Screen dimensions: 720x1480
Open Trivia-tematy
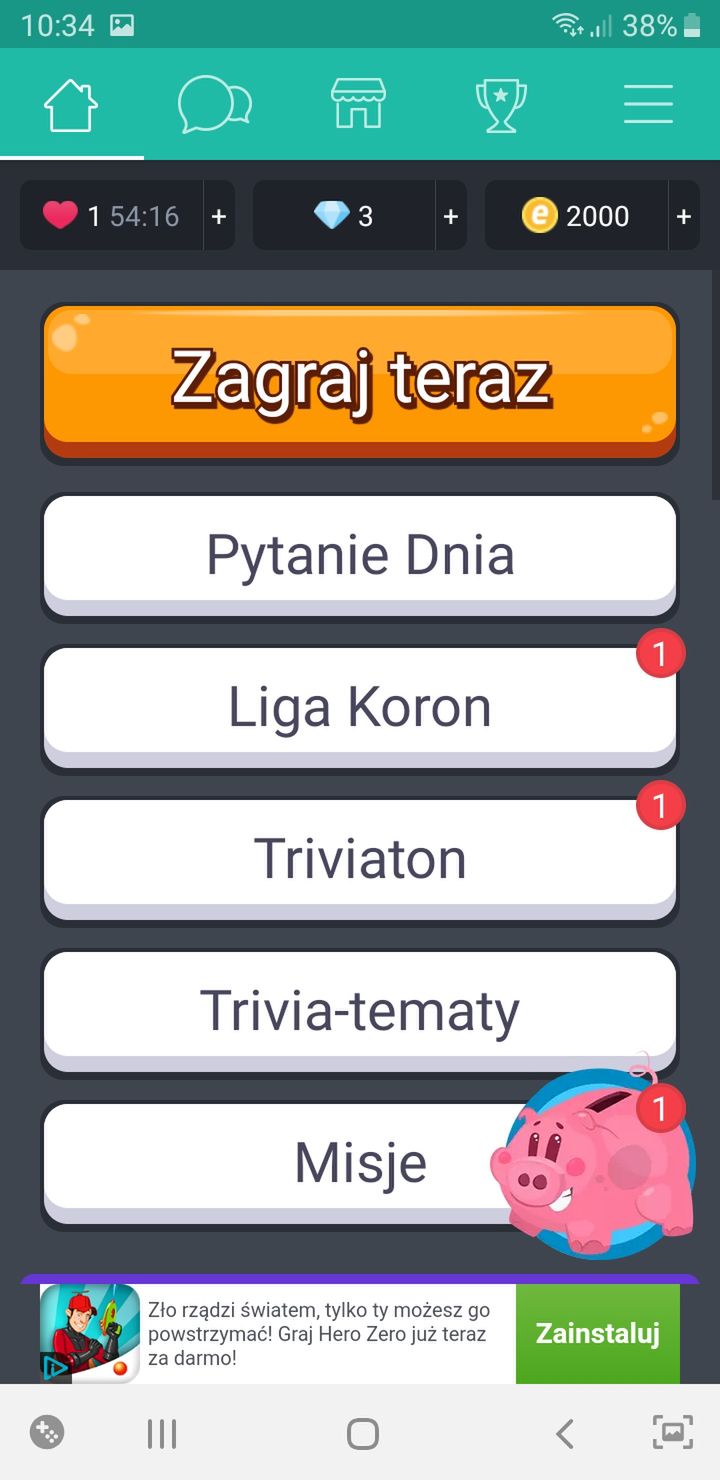point(360,1012)
